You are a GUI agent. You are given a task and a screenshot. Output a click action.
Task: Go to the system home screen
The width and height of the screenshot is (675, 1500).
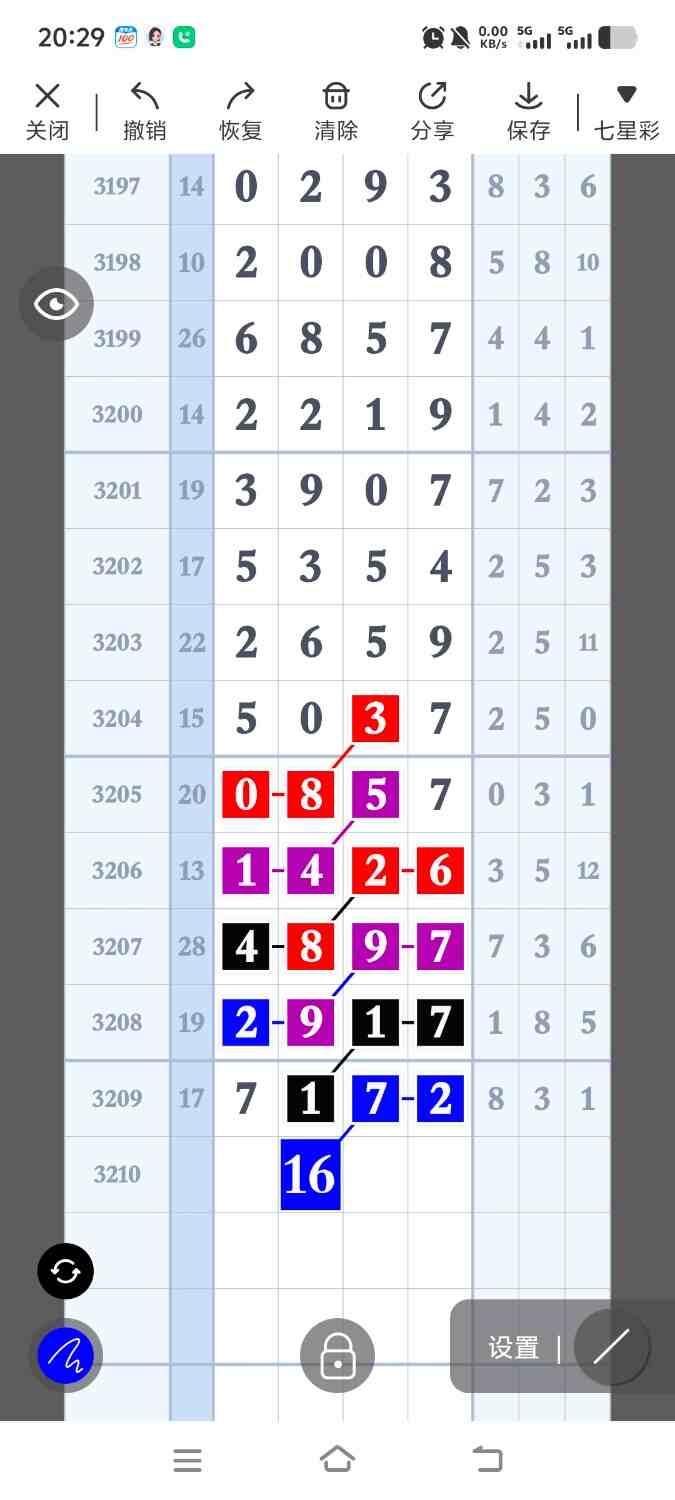(x=337, y=1460)
